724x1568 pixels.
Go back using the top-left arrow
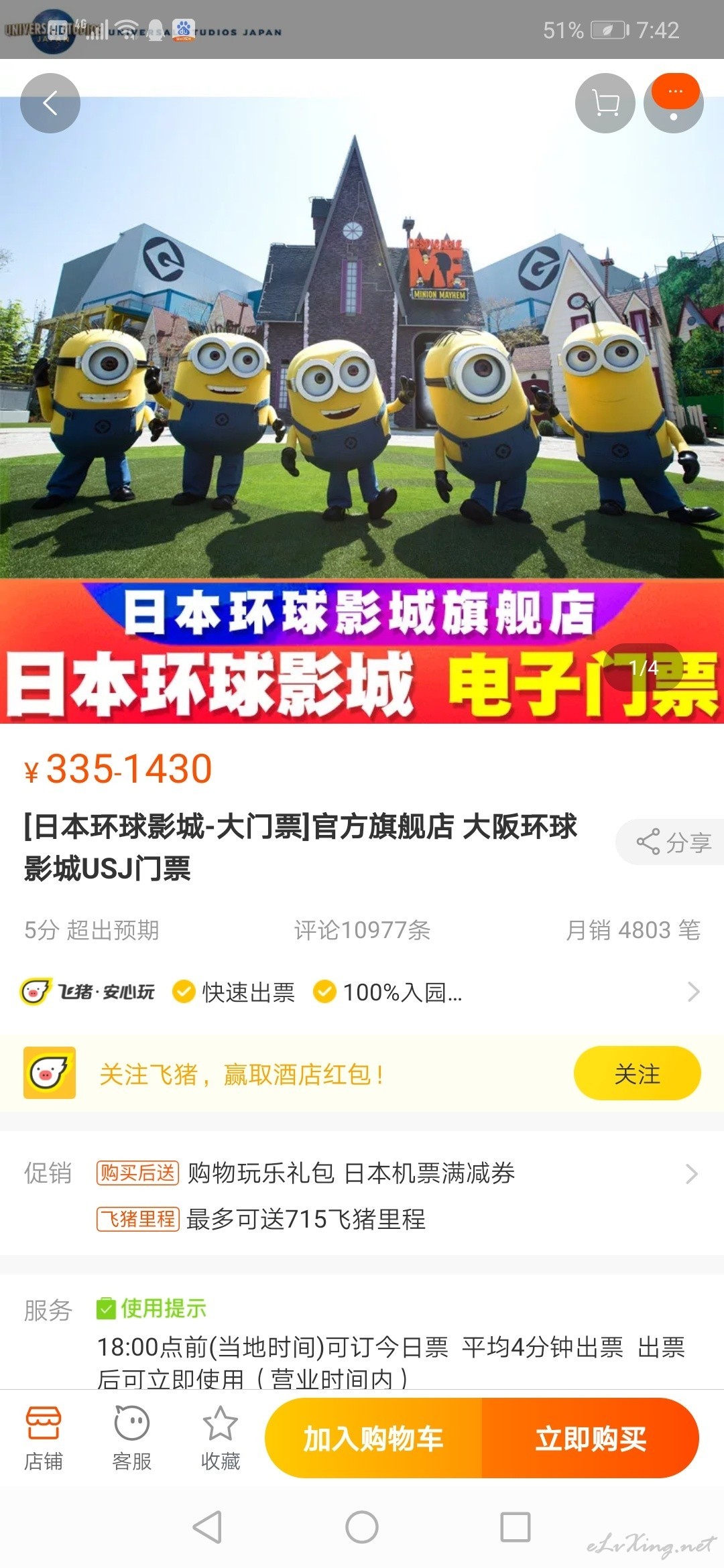(50, 103)
